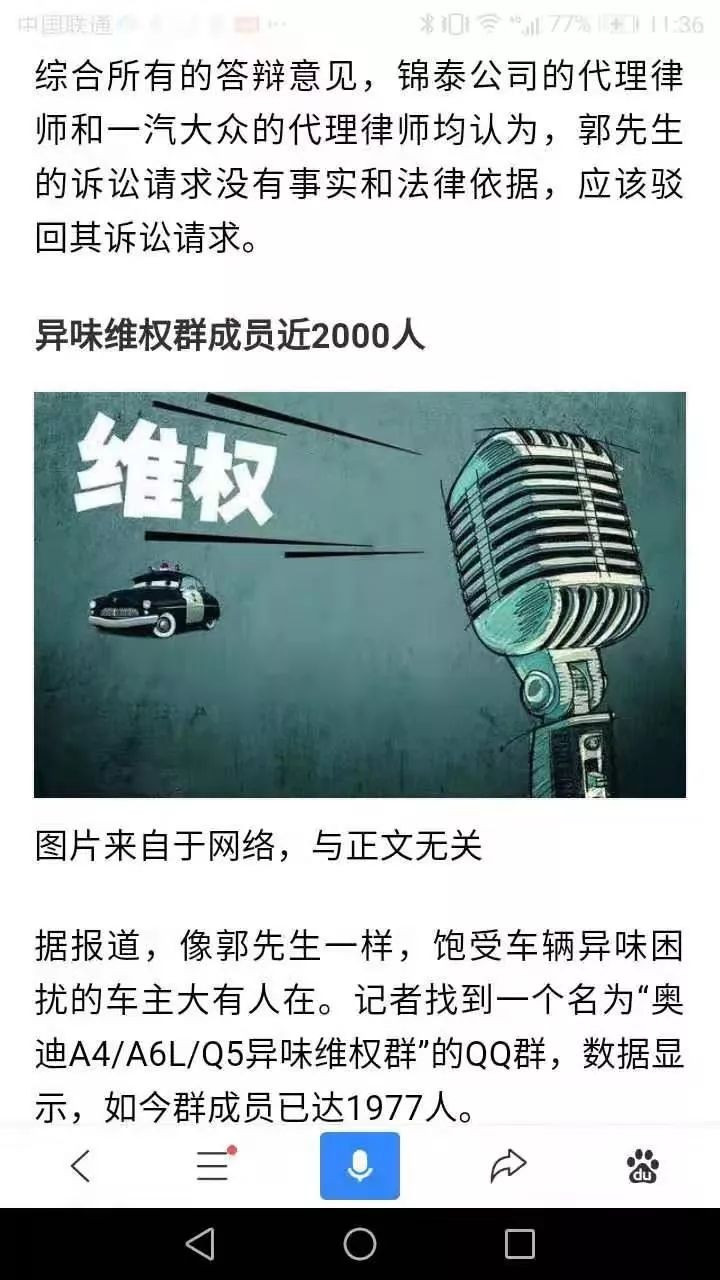Image resolution: width=720 pixels, height=1280 pixels.
Task: Share this article
Action: tap(508, 1166)
